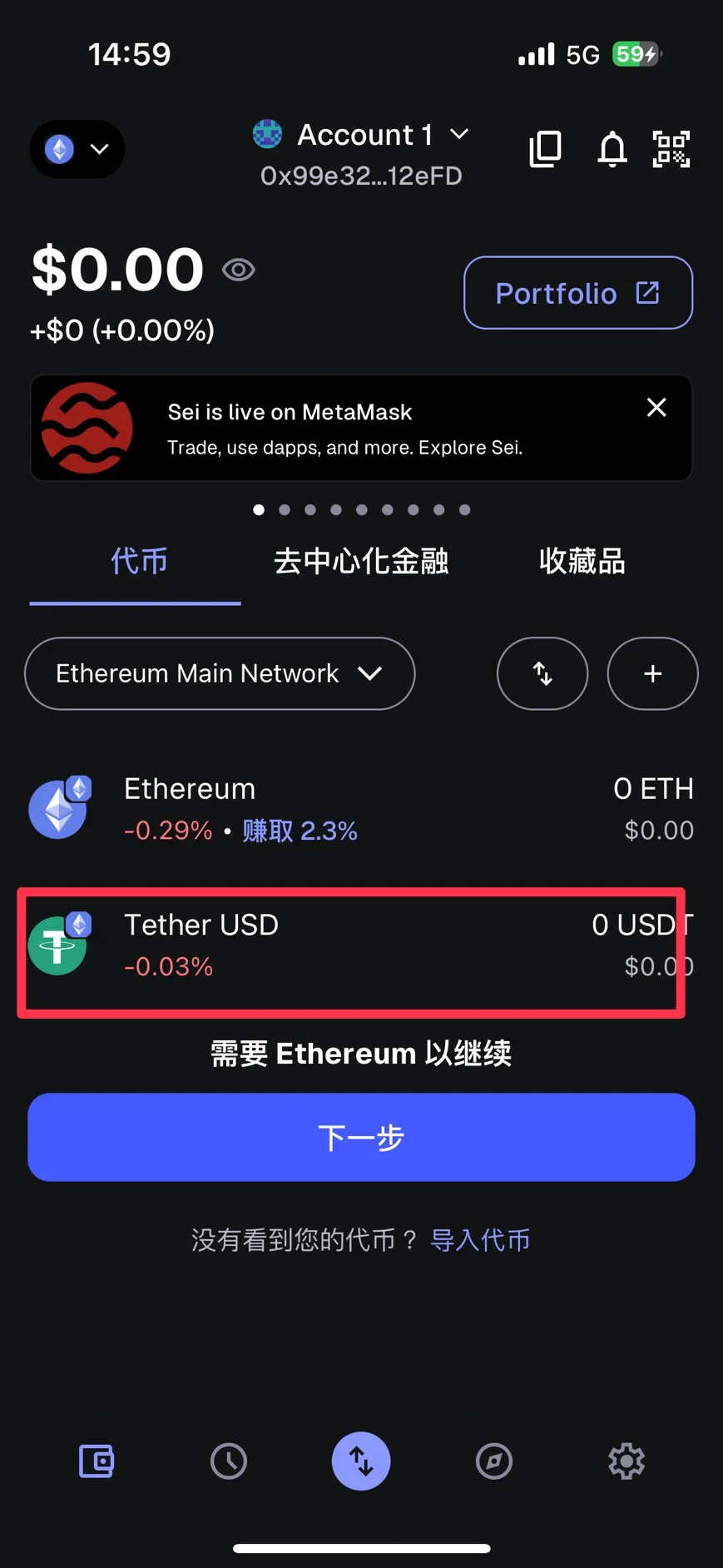The height and width of the screenshot is (1568, 723).
Task: Expand Ethereum Main Network filter
Action: [220, 673]
